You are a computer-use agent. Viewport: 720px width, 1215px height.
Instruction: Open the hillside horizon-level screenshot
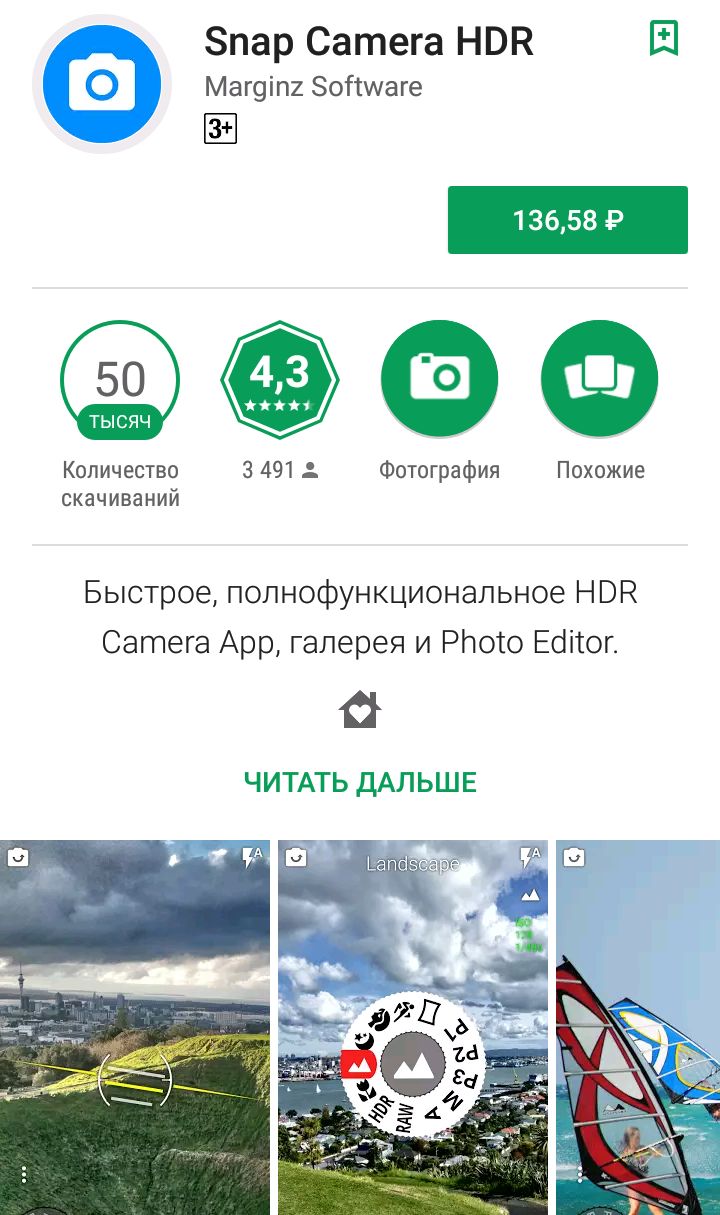click(135, 1027)
